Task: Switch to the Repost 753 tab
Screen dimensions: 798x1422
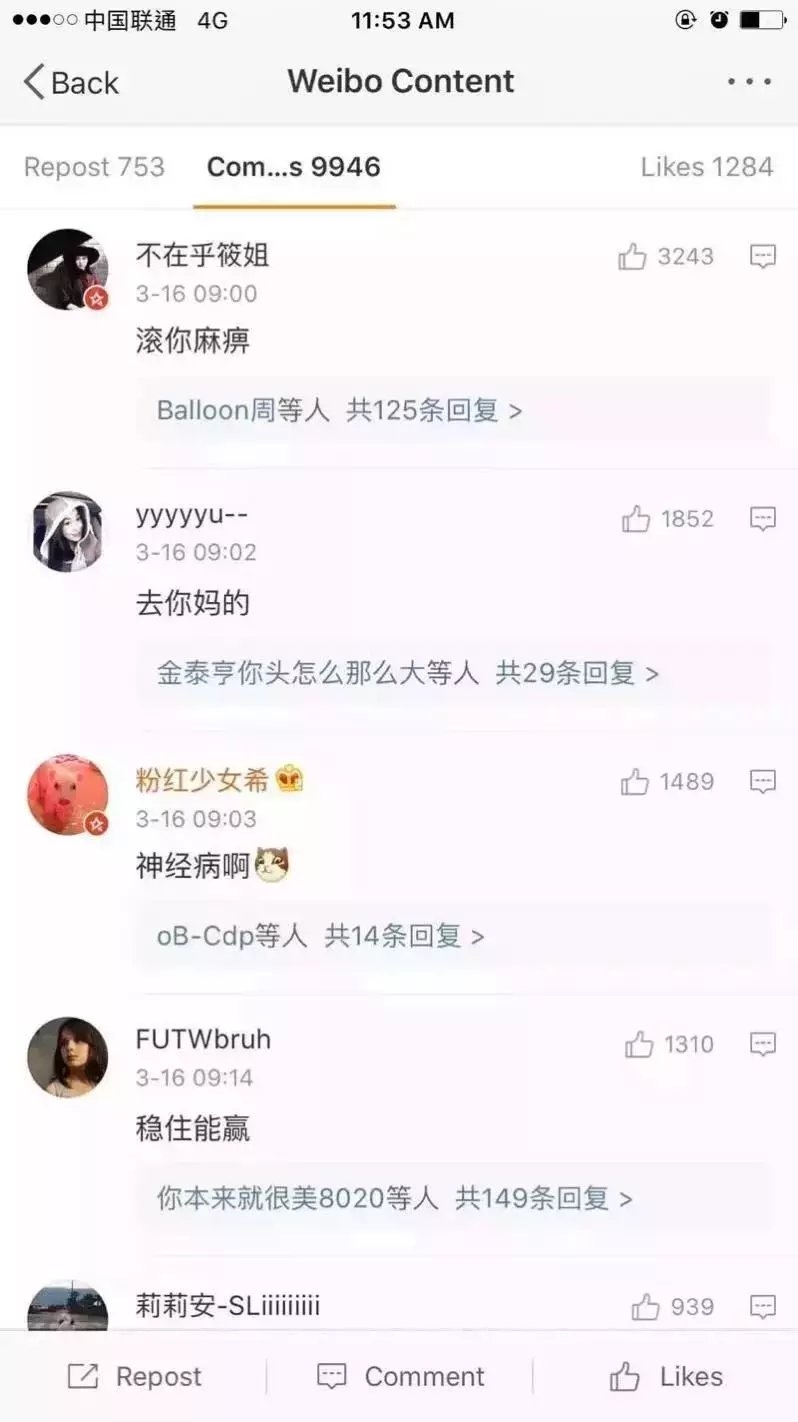Action: [x=94, y=167]
